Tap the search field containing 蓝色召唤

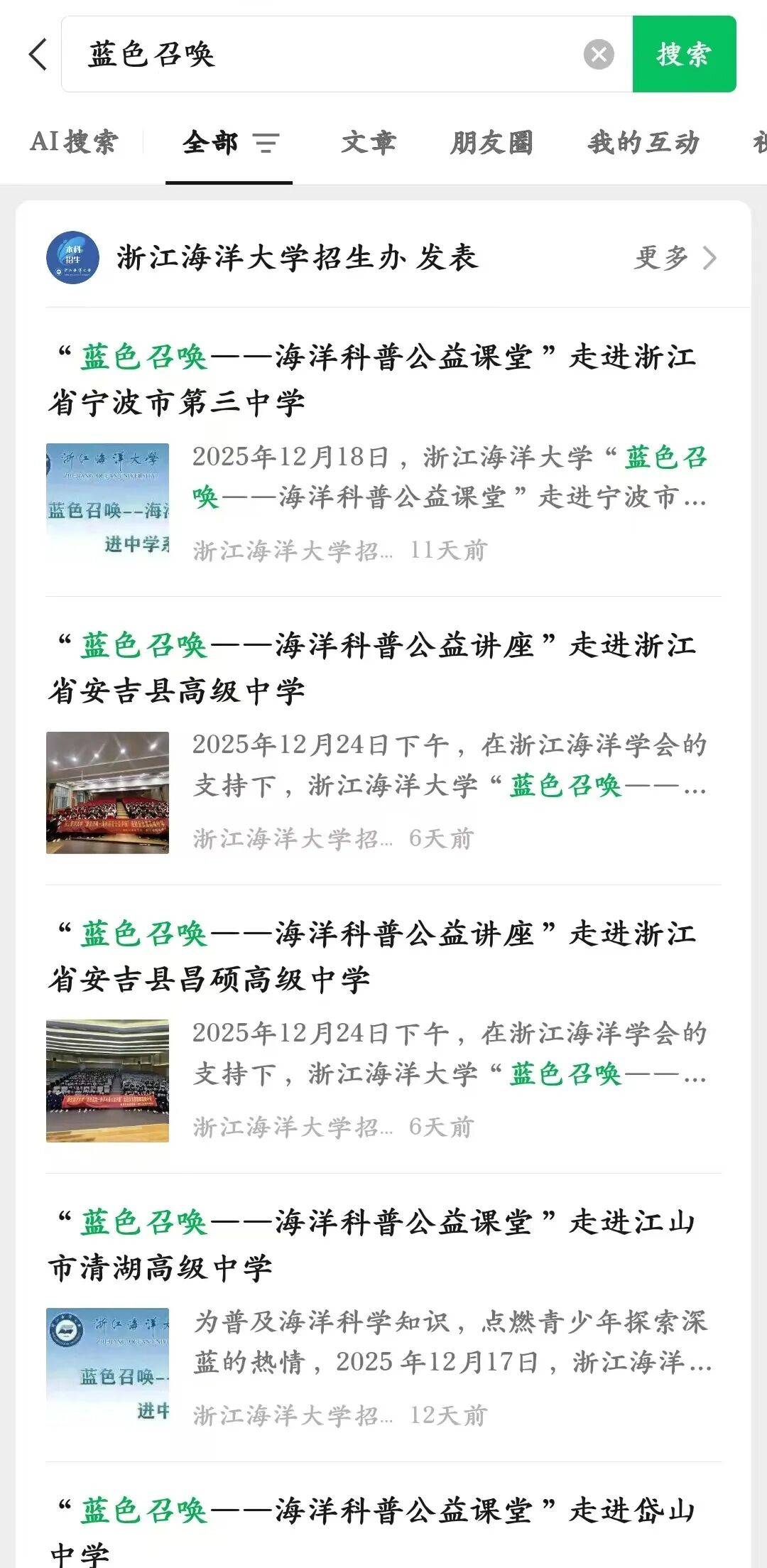pyautogui.click(x=320, y=55)
